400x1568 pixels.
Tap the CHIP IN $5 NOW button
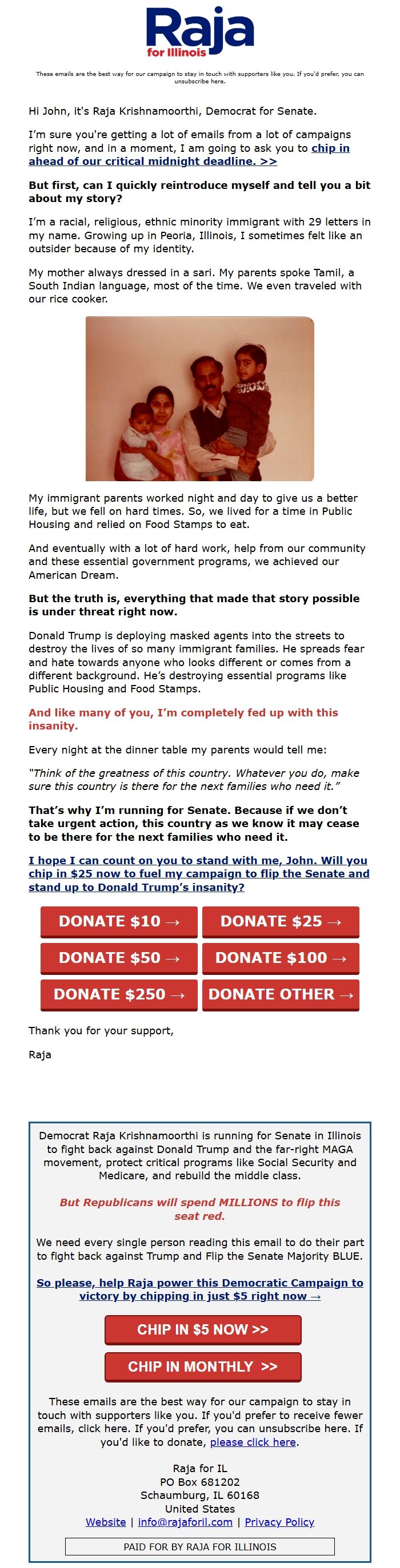[202, 1329]
